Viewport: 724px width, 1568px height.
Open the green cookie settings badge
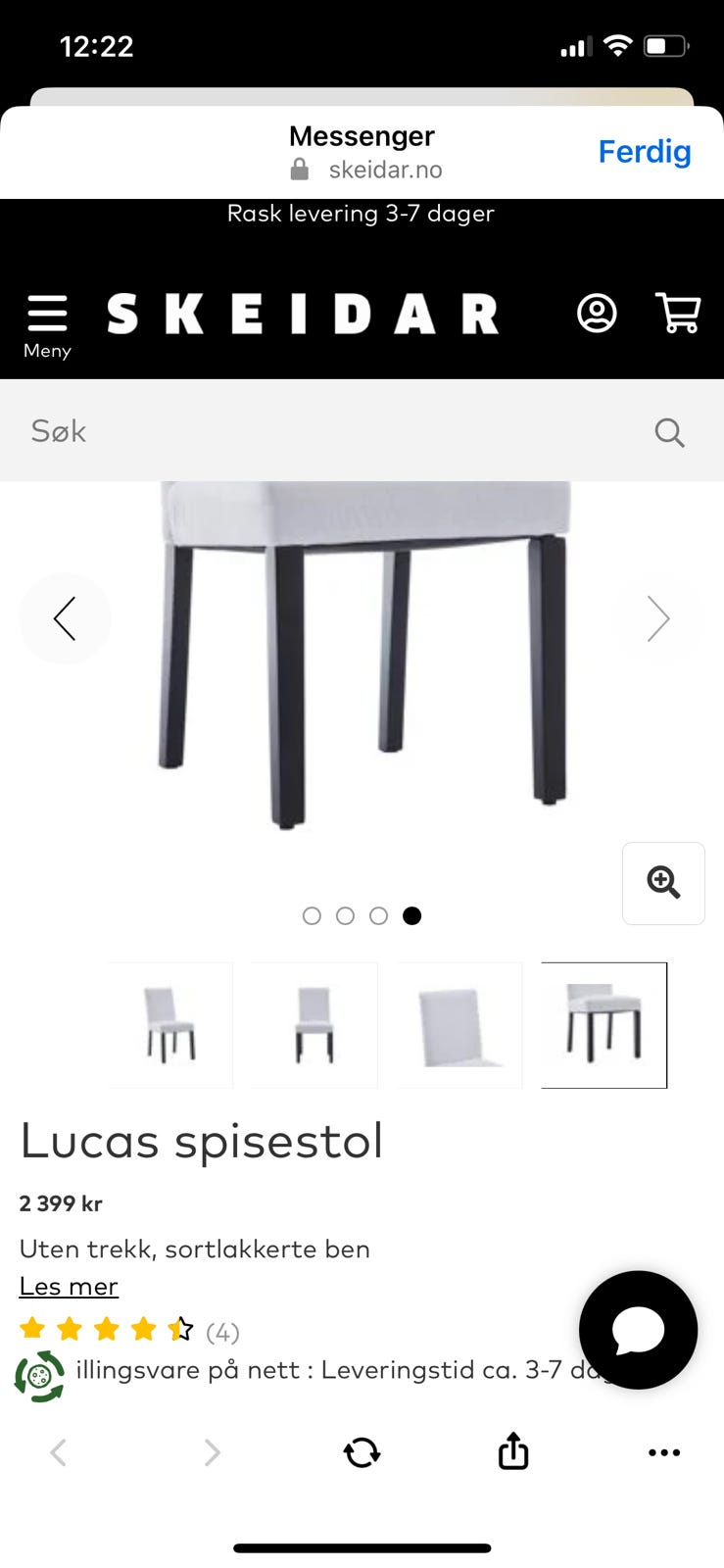(x=39, y=1376)
